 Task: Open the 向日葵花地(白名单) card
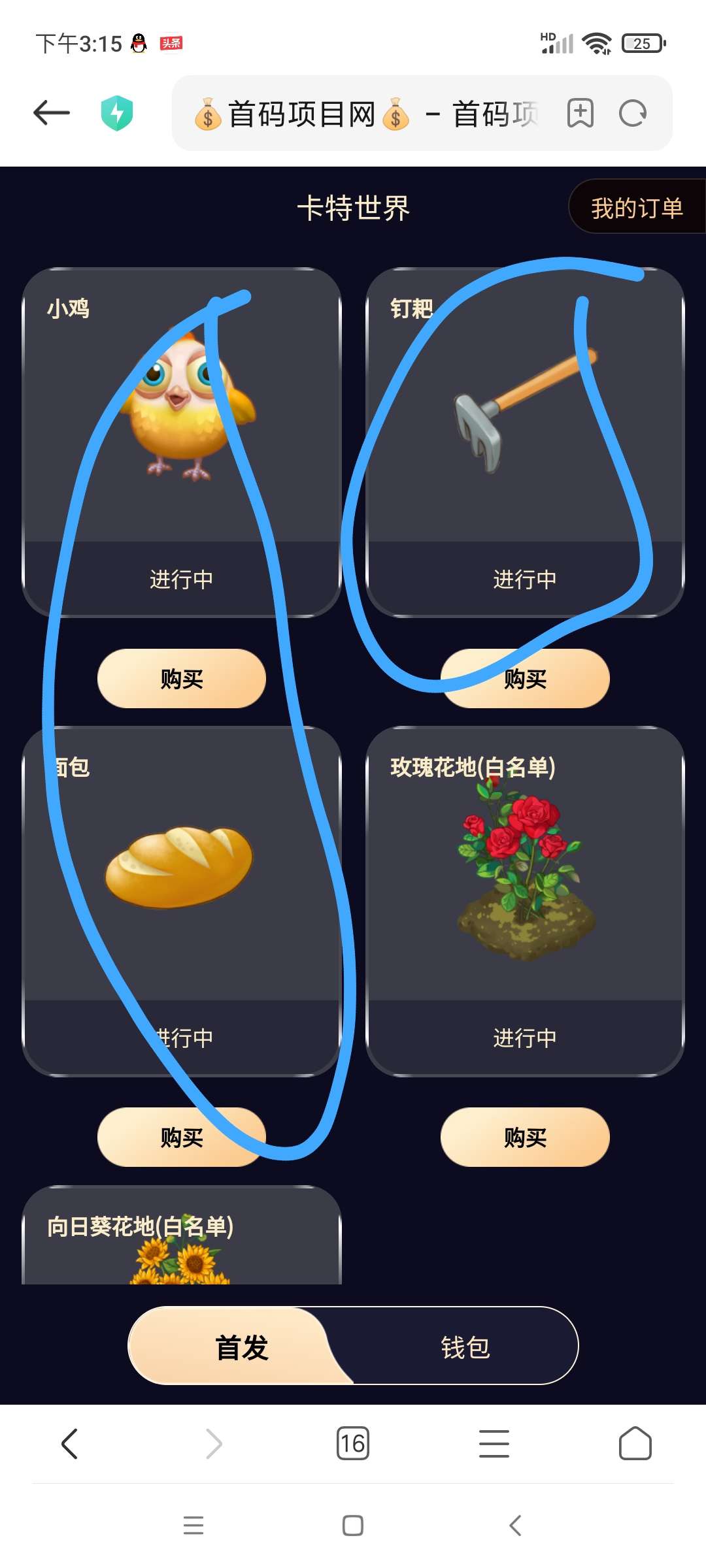[x=182, y=1235]
